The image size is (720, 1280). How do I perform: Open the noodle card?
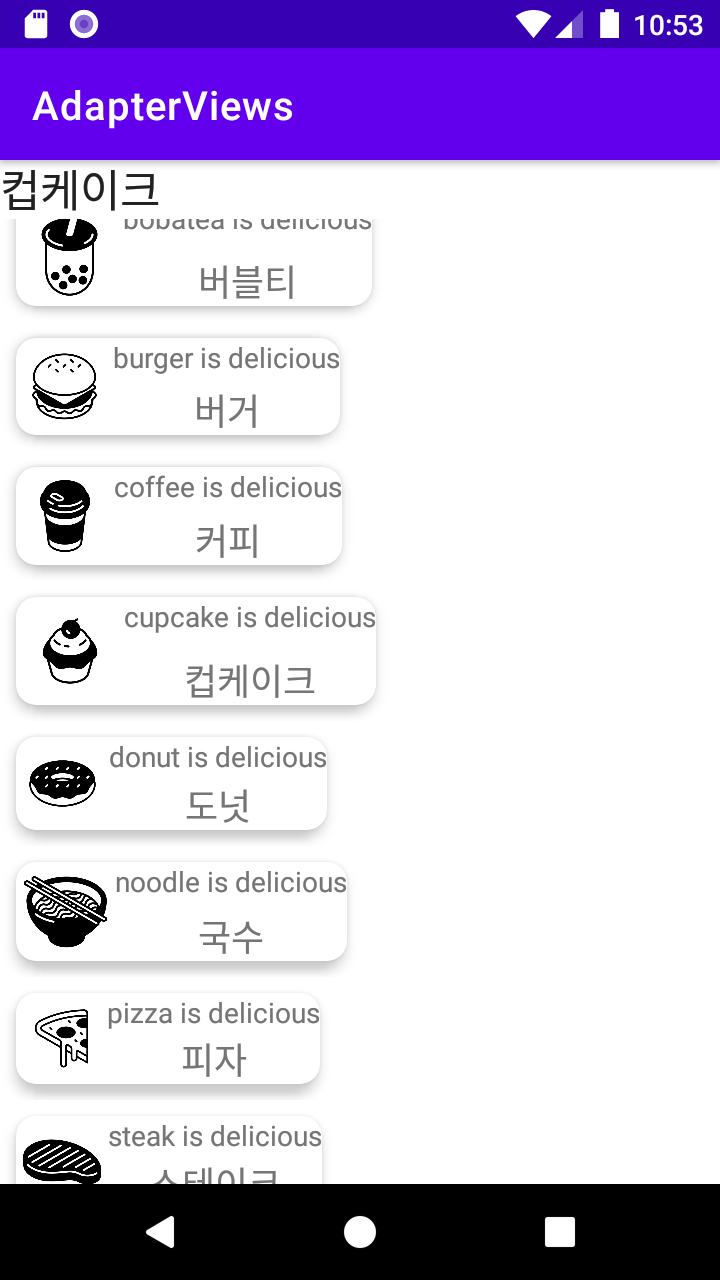point(181,911)
